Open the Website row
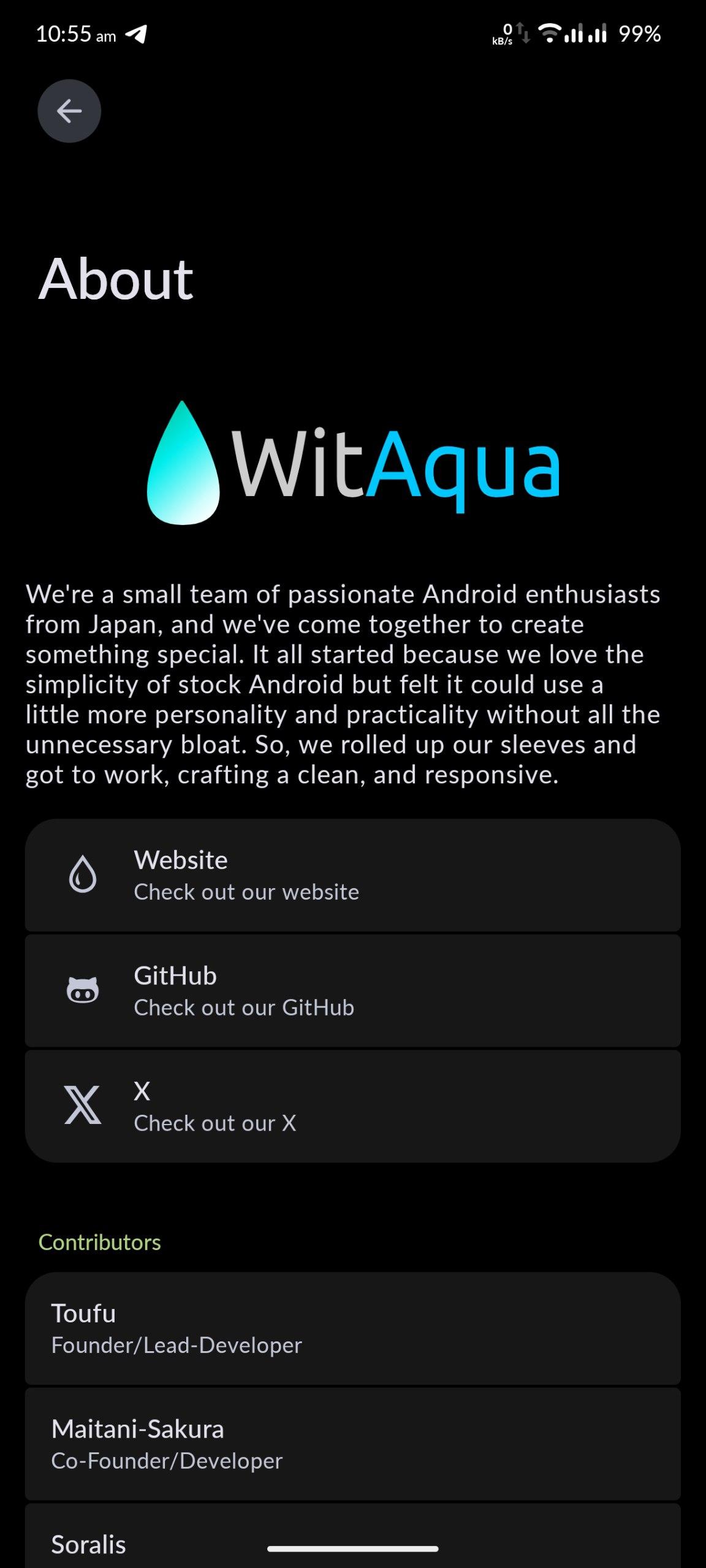 click(352, 875)
